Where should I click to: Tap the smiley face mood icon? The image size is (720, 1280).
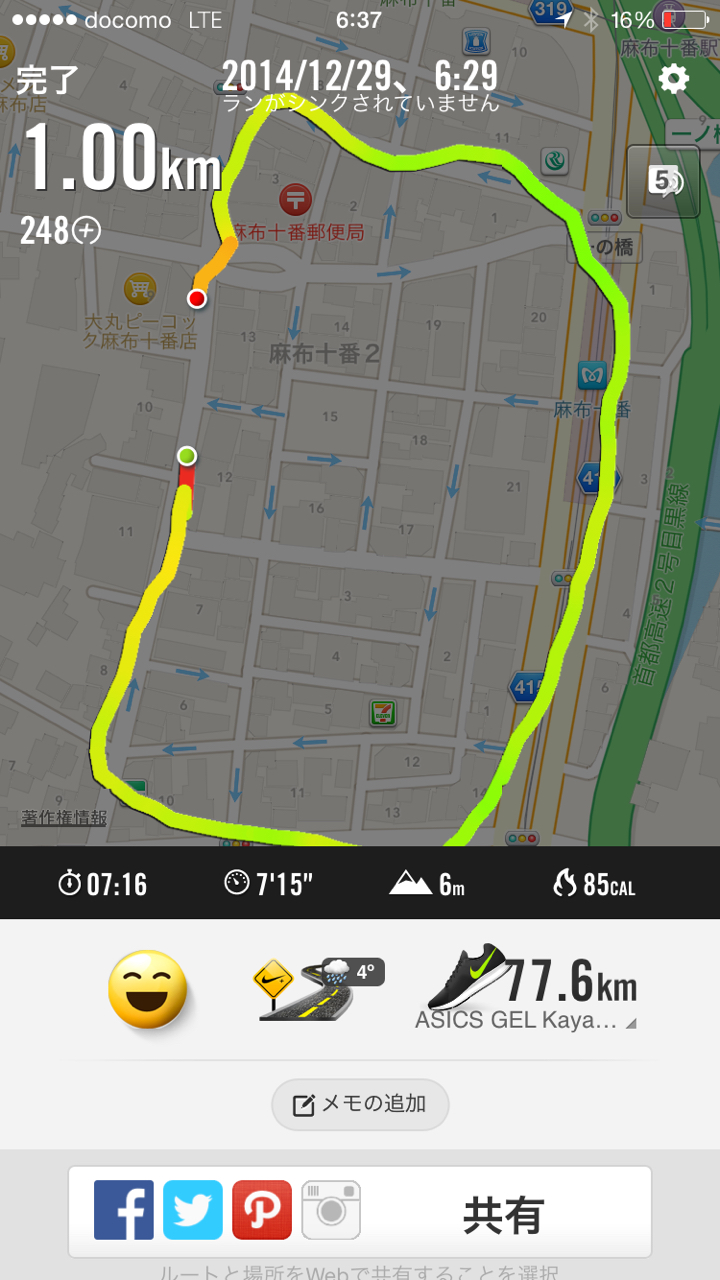click(x=148, y=989)
